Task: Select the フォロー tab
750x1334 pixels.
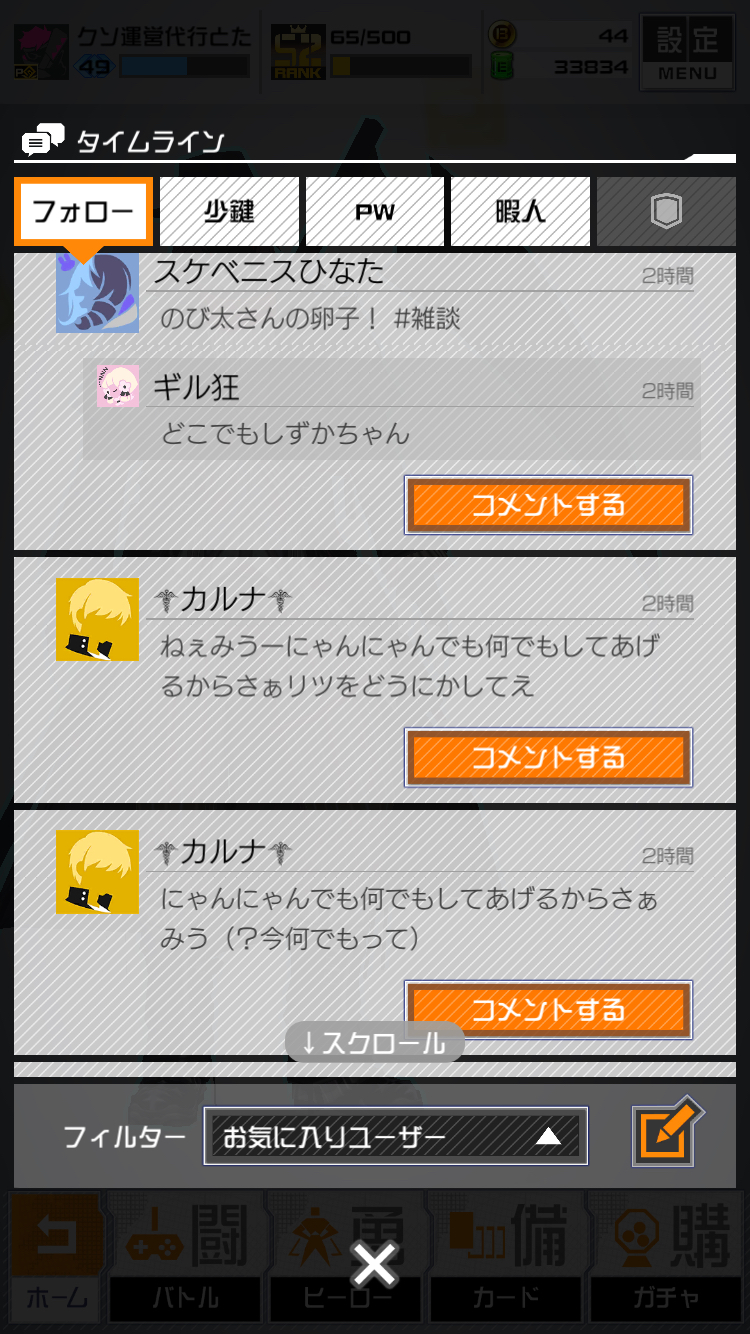Action: click(x=83, y=211)
